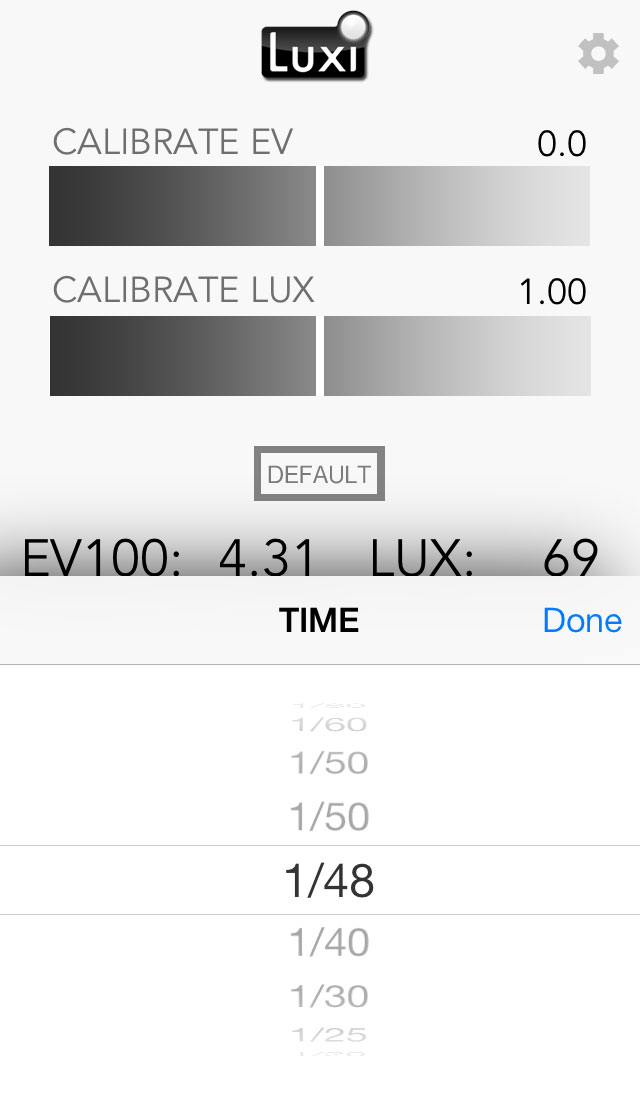Viewport: 640px width, 1096px height.
Task: Tap the dark left Calibrate EV bar
Action: pos(182,206)
